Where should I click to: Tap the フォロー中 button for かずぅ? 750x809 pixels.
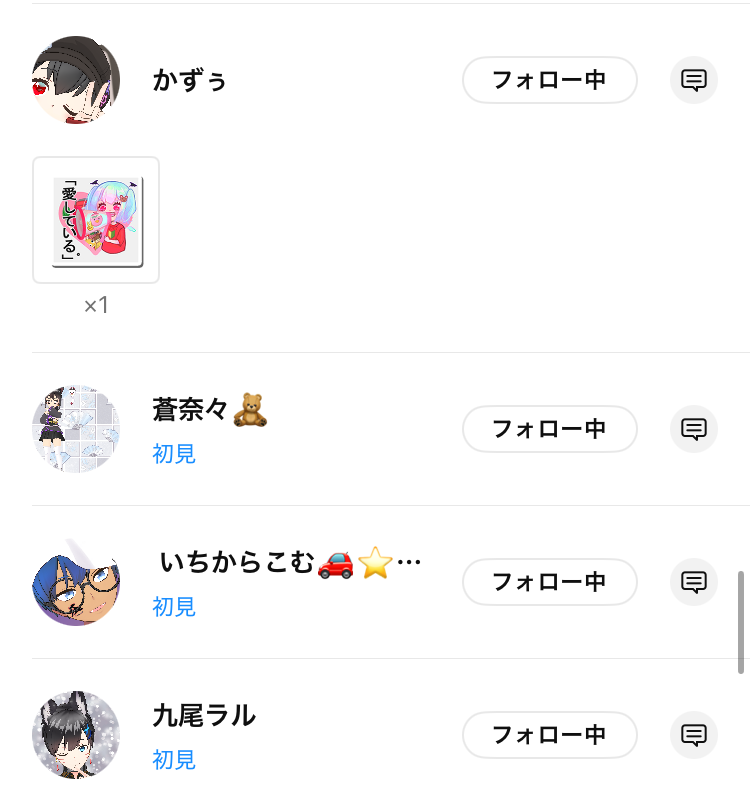pyautogui.click(x=549, y=80)
